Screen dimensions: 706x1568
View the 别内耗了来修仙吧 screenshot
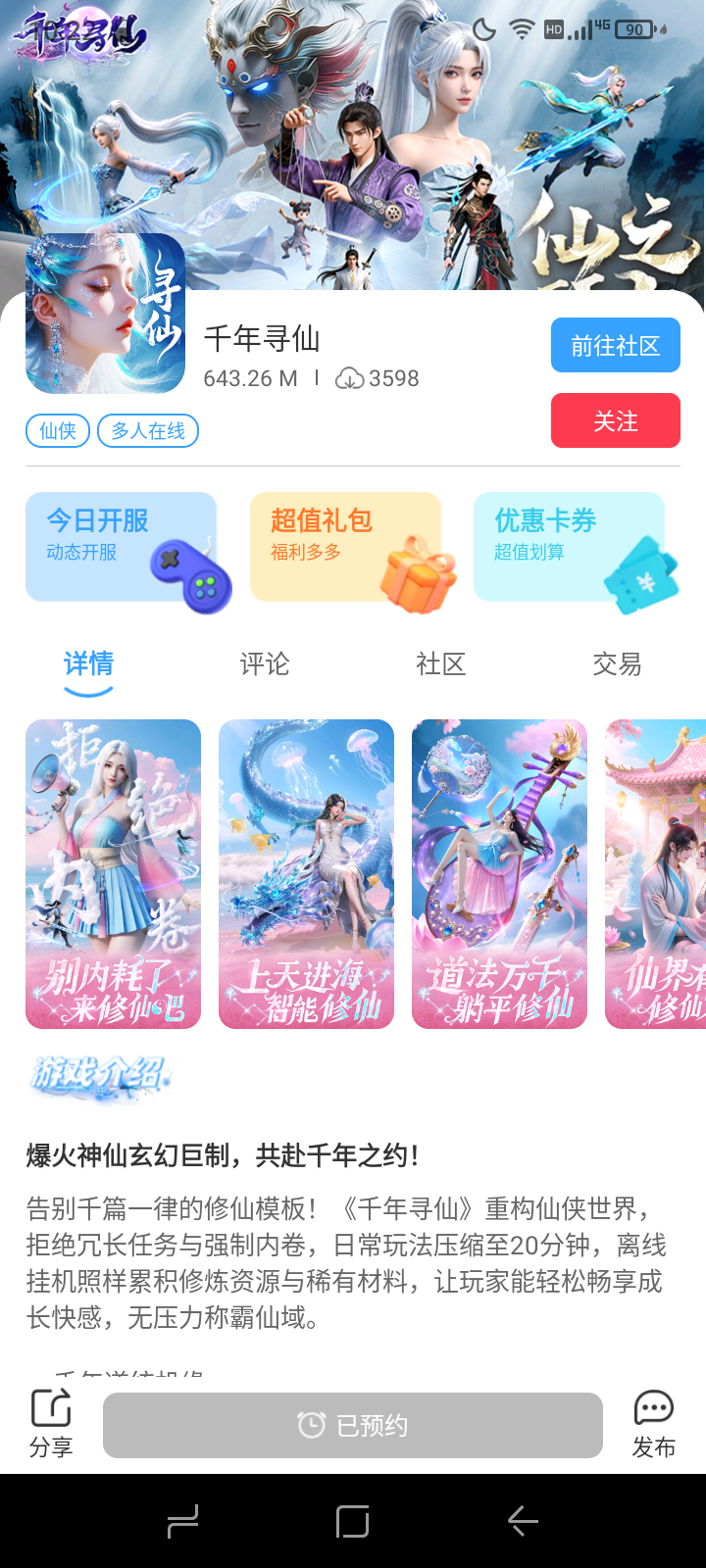point(113,874)
